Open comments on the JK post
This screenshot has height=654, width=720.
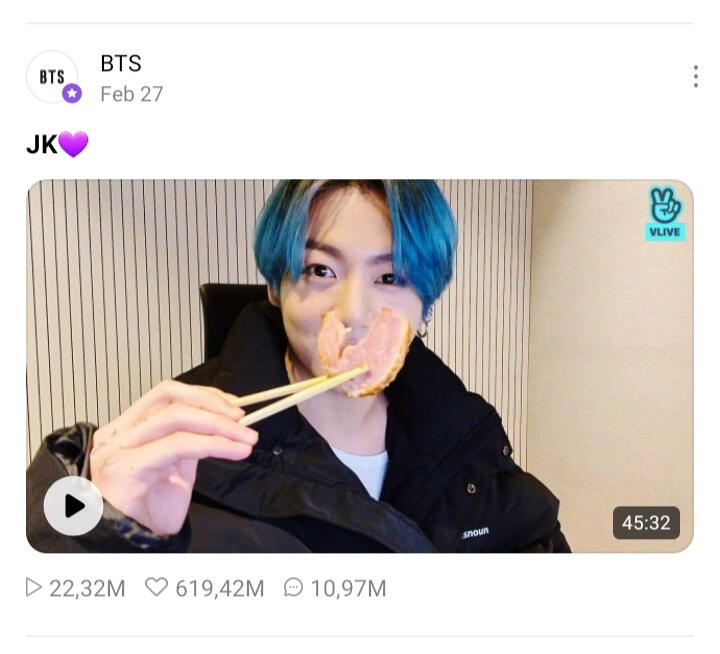(x=293, y=588)
